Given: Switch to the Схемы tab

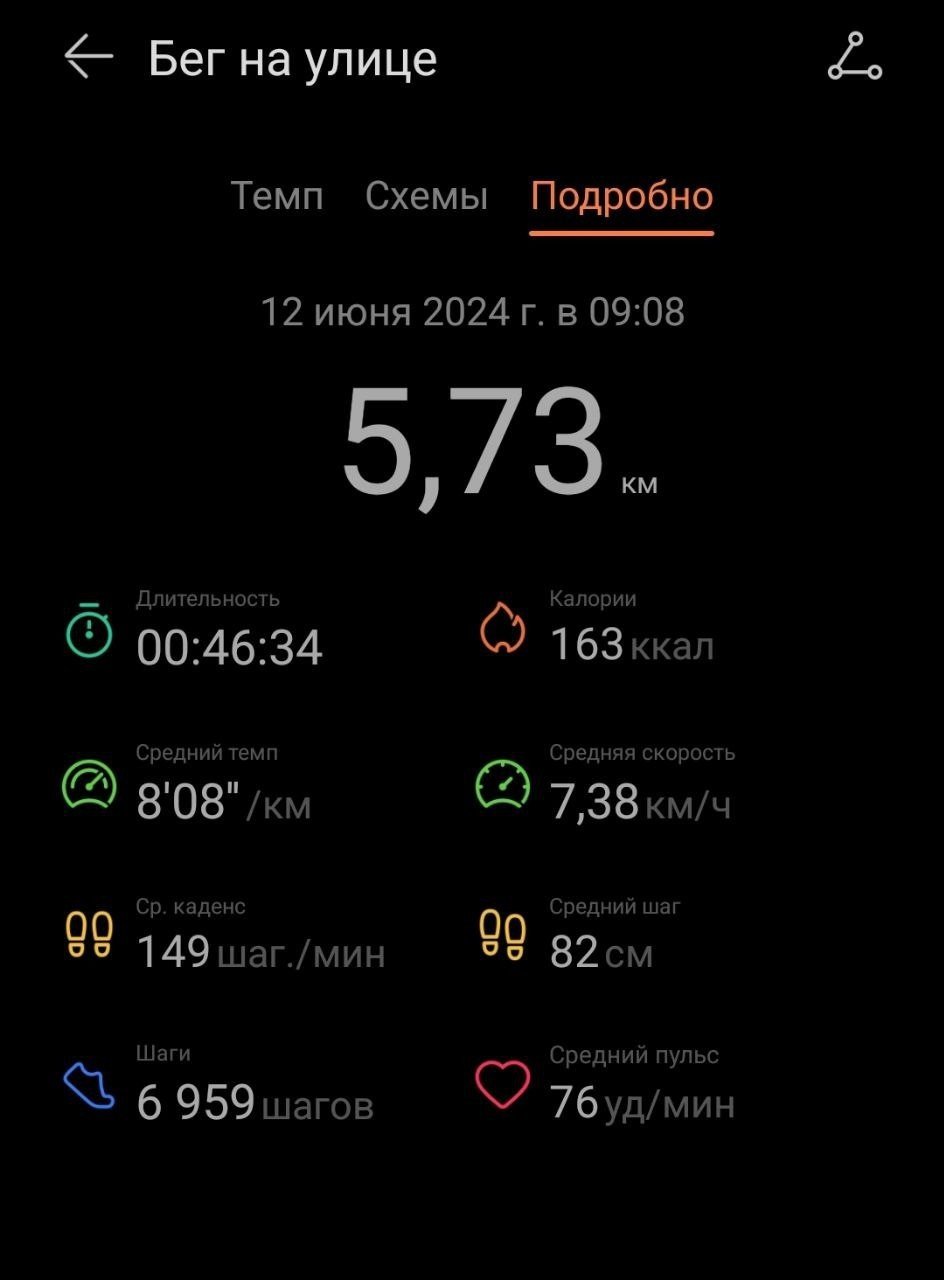Looking at the screenshot, I should [427, 196].
